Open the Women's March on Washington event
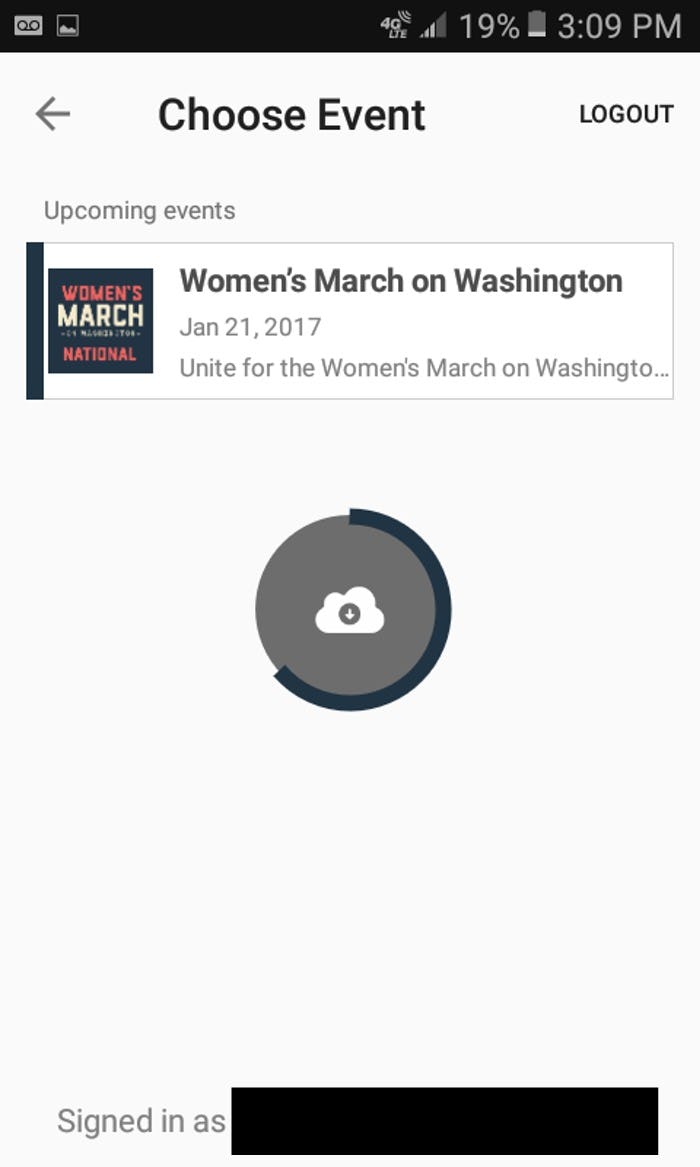 pos(350,321)
